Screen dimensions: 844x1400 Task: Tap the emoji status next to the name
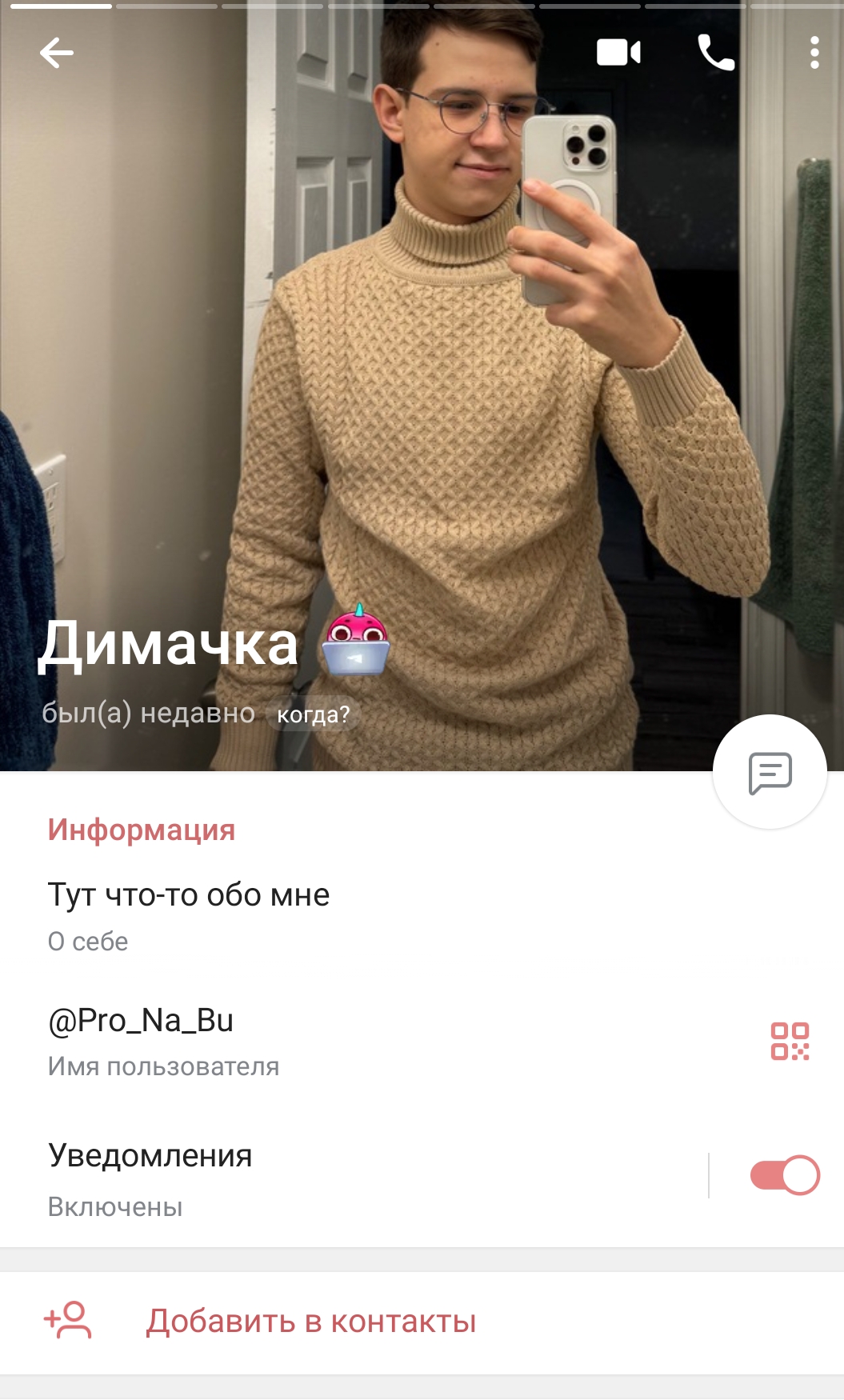click(356, 640)
